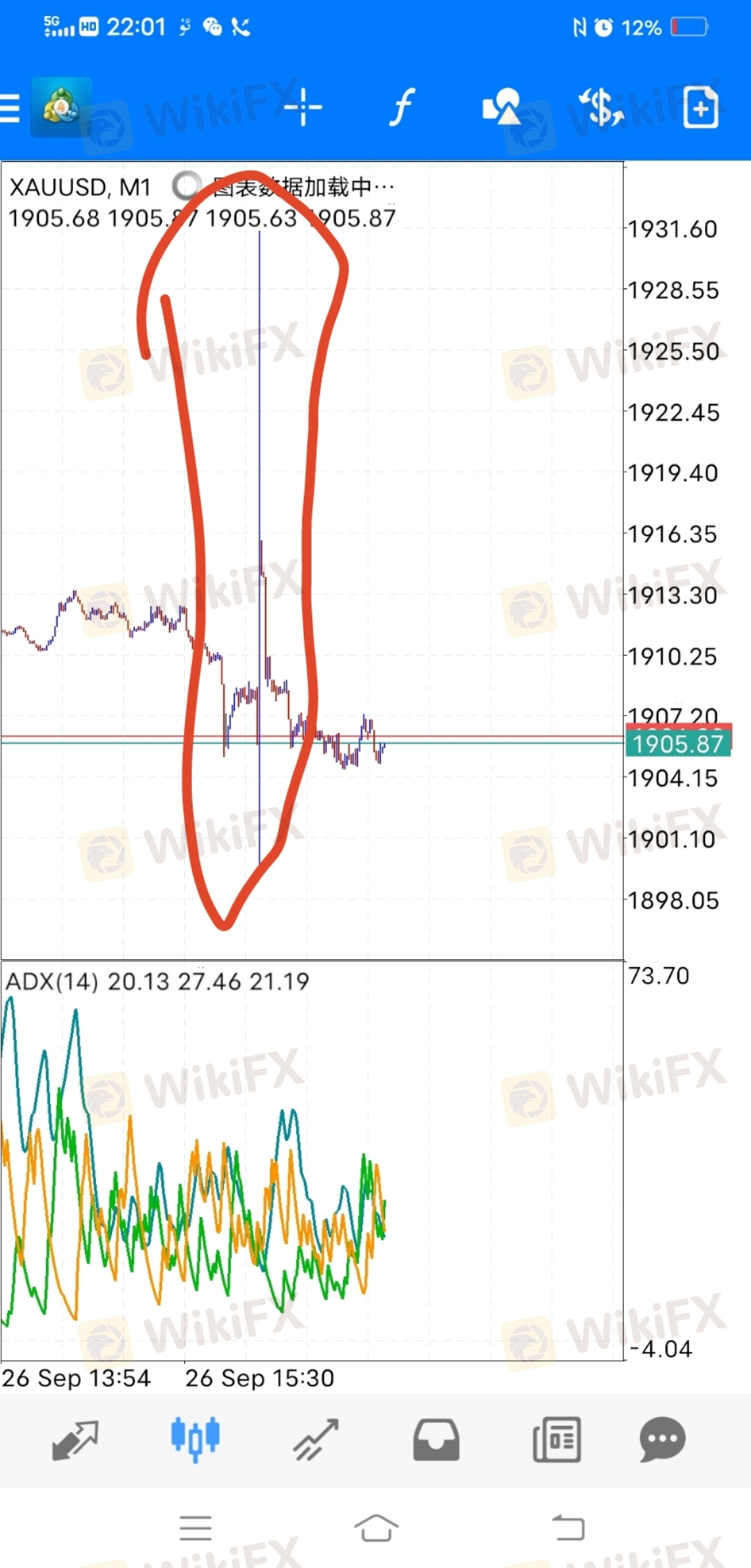Image resolution: width=751 pixels, height=1568 pixels.
Task: Create a new order
Action: (700, 108)
